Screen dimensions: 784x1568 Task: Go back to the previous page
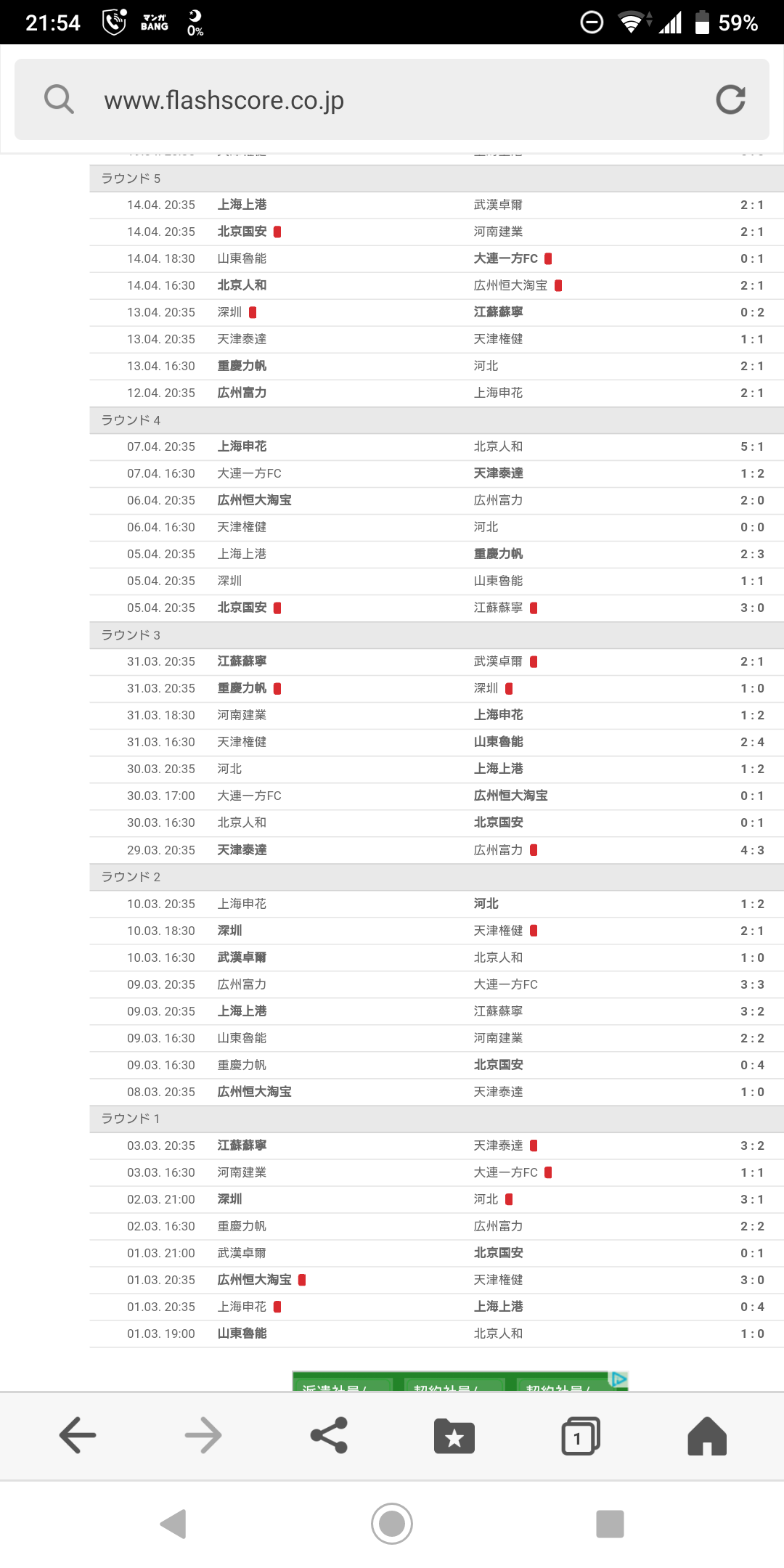coord(78,1435)
